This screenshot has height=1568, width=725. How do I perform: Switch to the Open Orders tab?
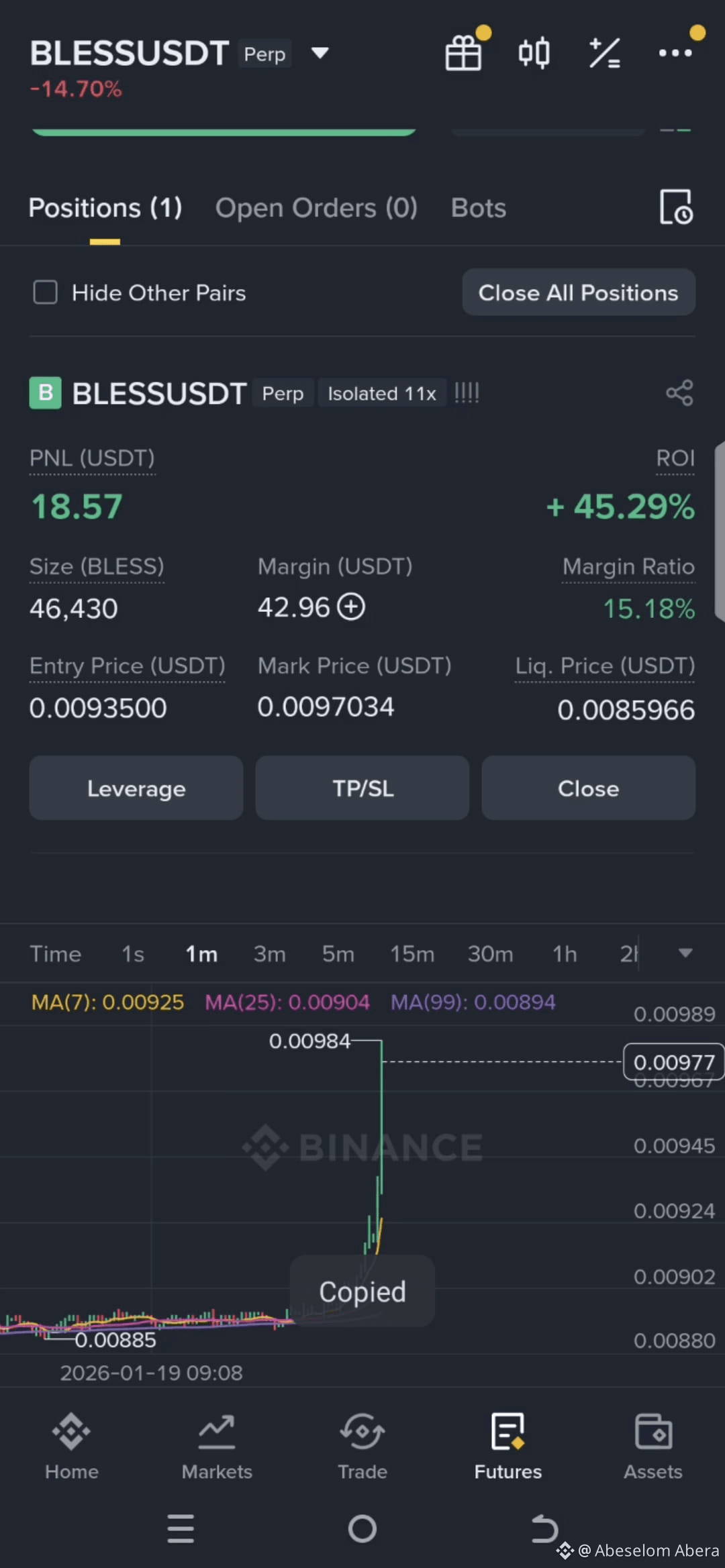(x=316, y=208)
